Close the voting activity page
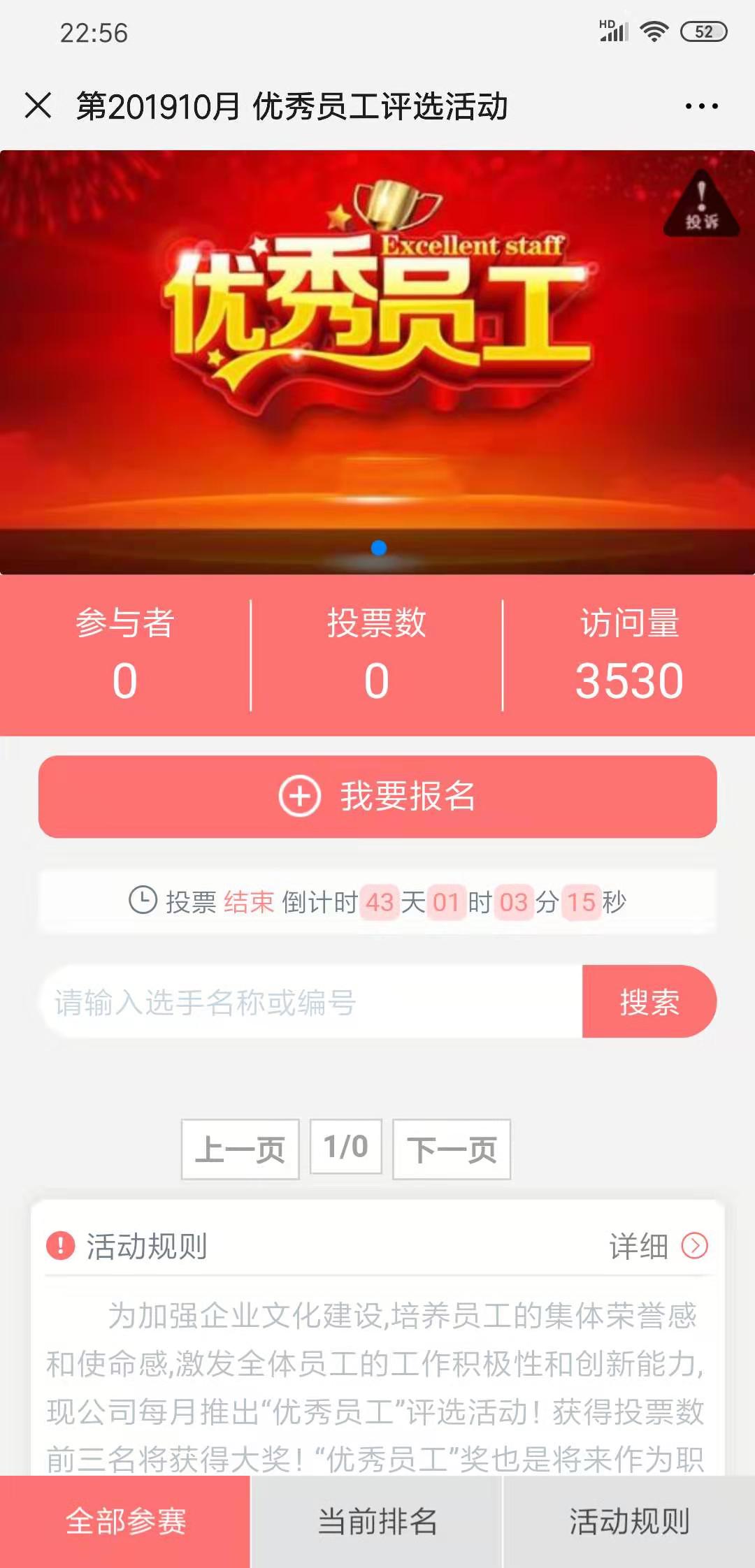This screenshot has height=1568, width=755. coord(38,106)
